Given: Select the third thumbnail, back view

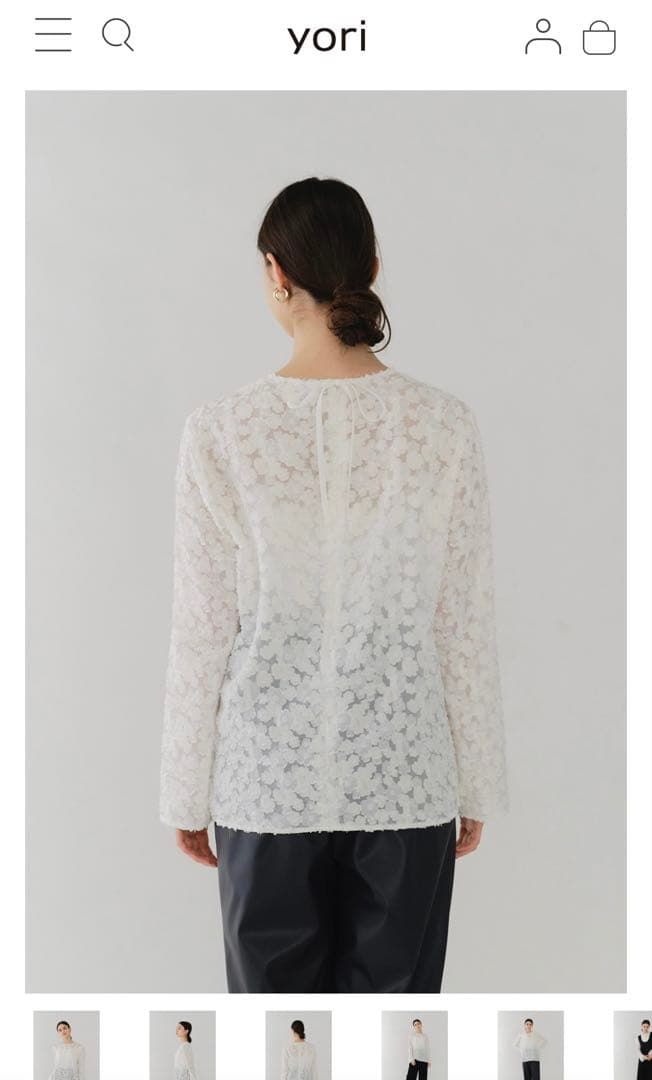Looking at the screenshot, I should click(x=298, y=1045).
